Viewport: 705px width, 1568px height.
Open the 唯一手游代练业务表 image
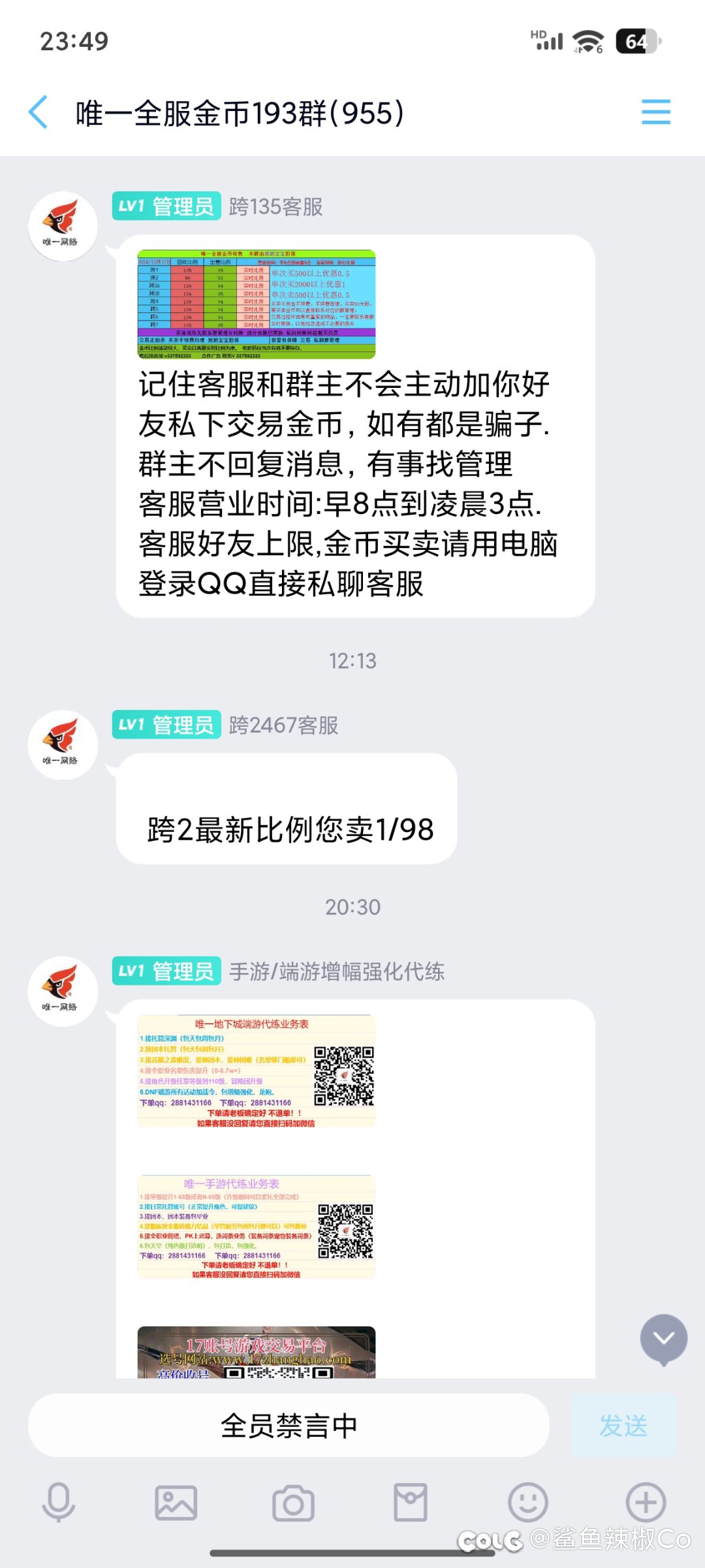coord(257,1226)
